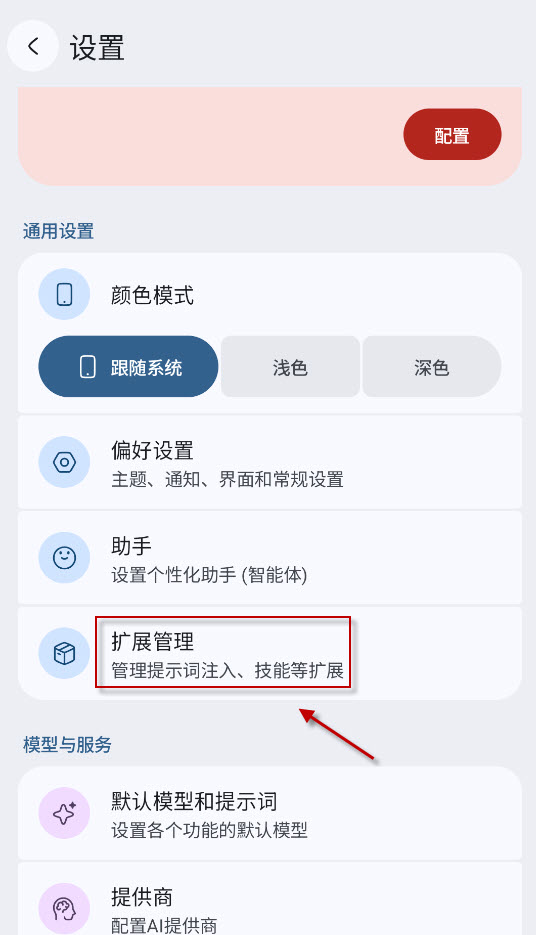Open 默认模型和提示词 settings
The height and width of the screenshot is (935, 536).
[x=269, y=813]
